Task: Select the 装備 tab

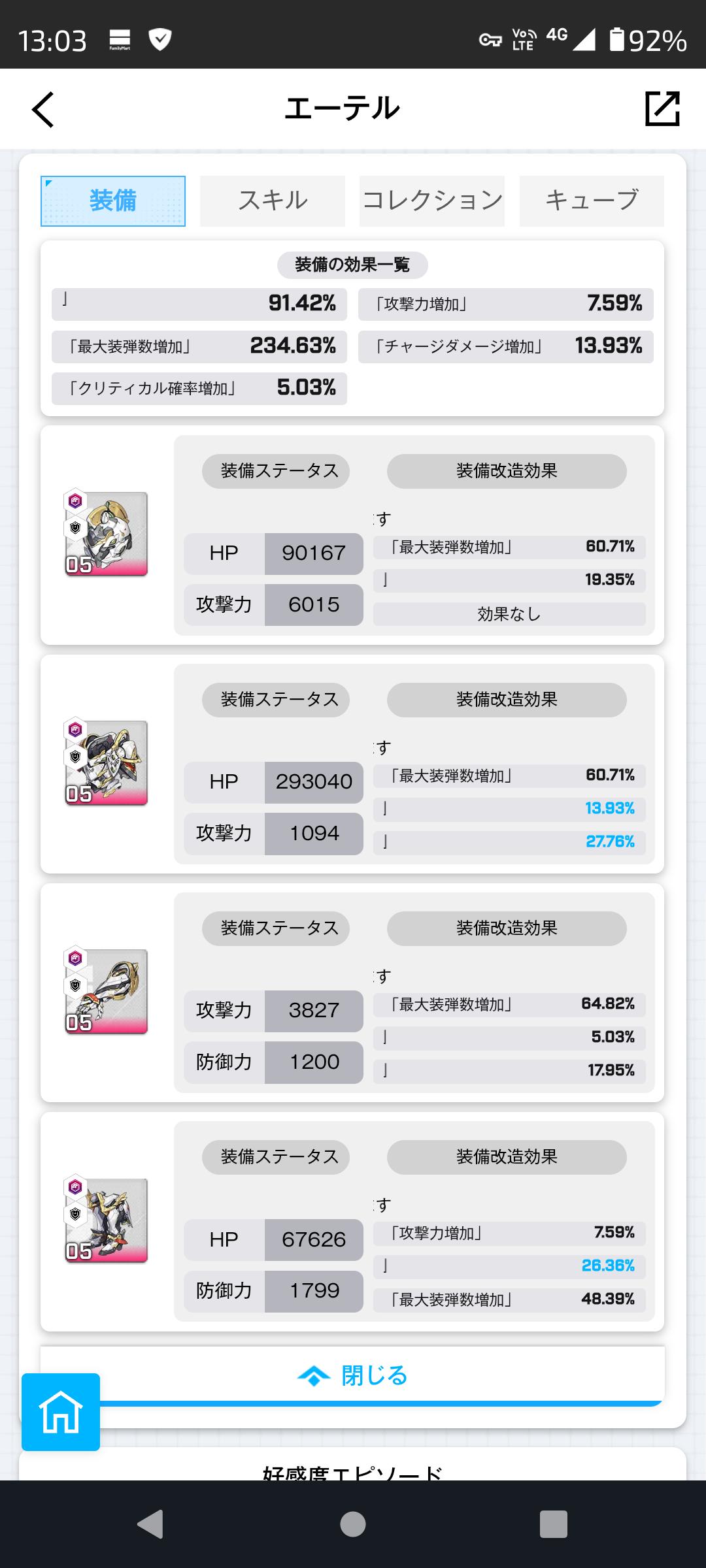Action: coord(113,201)
